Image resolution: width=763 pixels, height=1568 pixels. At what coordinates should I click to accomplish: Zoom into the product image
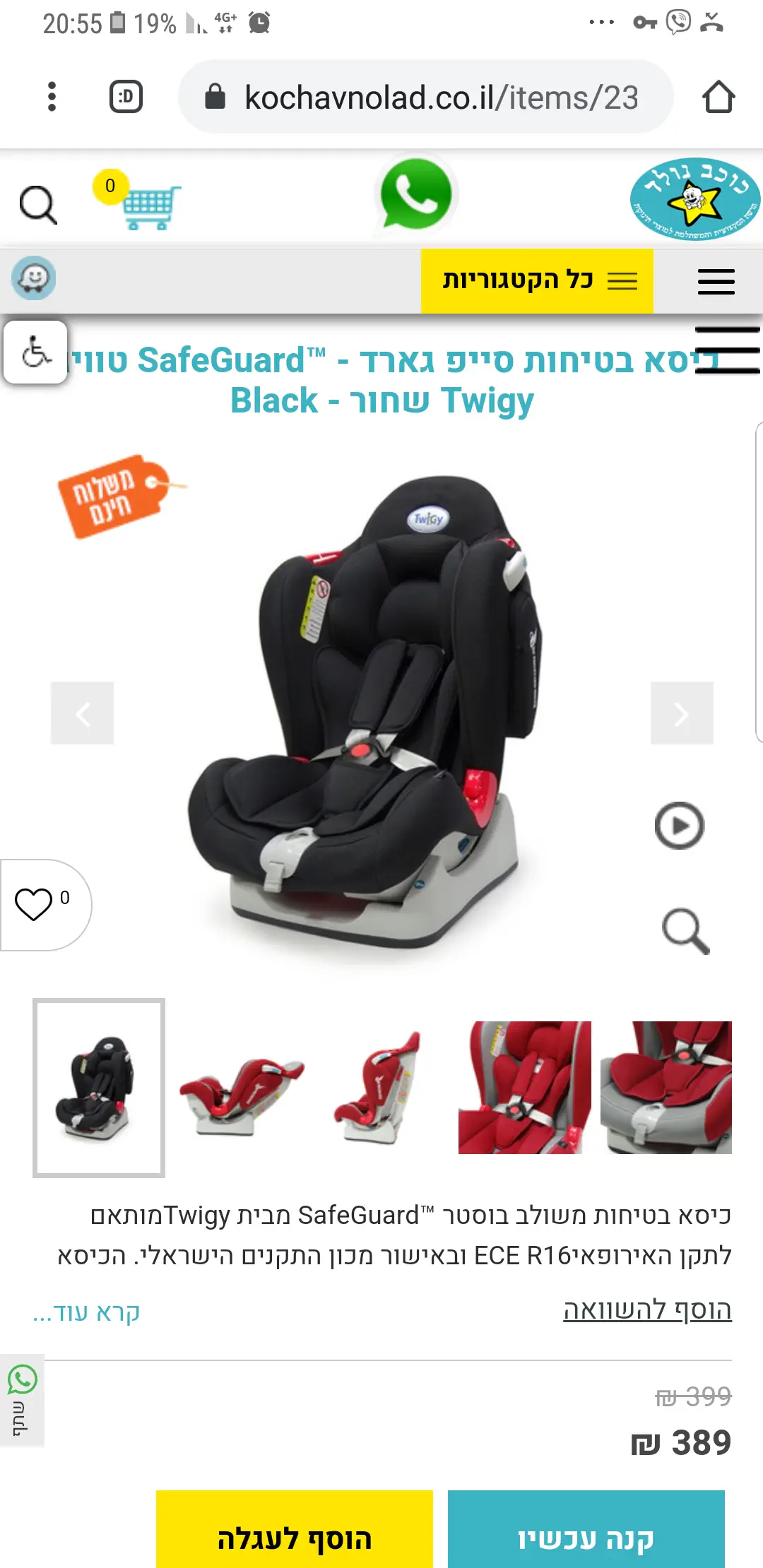[x=685, y=930]
